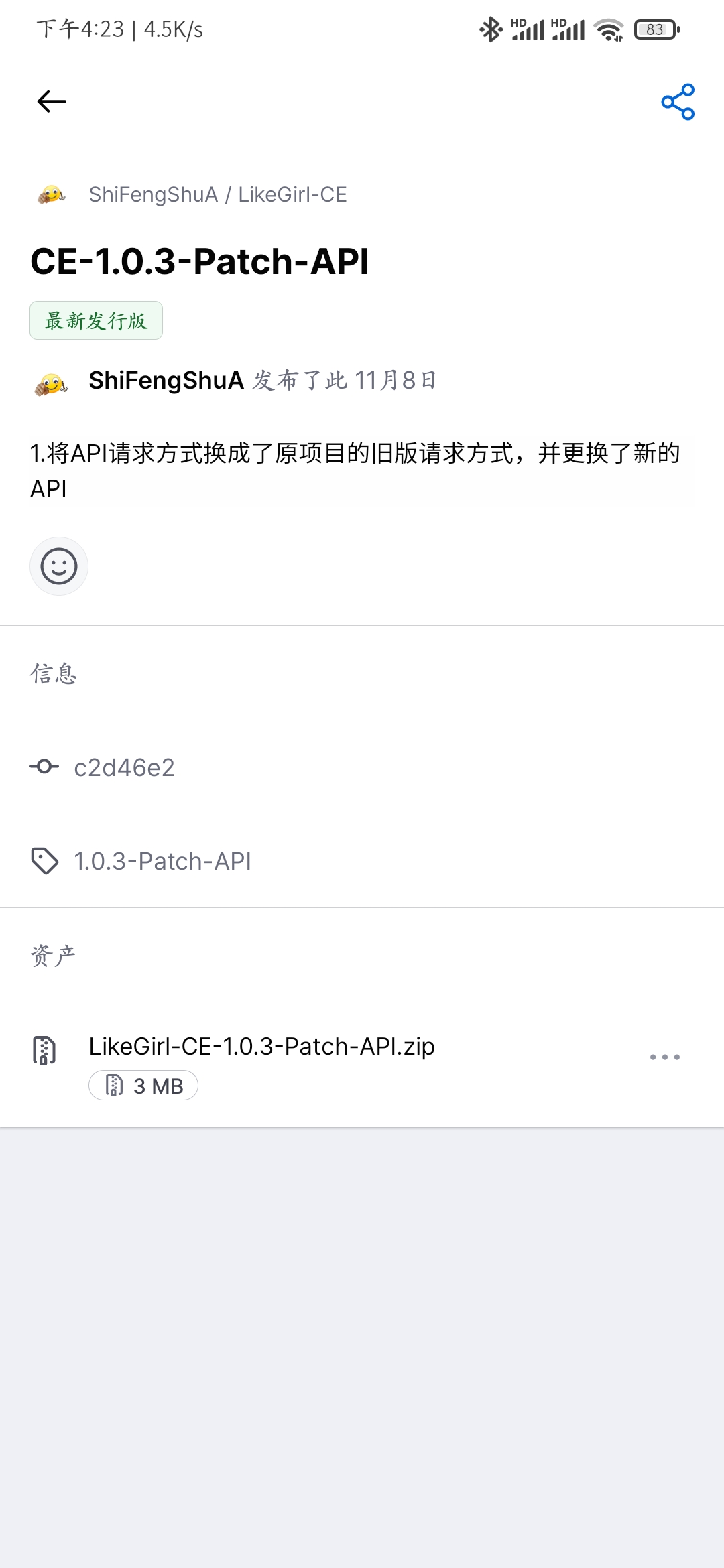Image resolution: width=724 pixels, height=1568 pixels.
Task: Click the tag icon beside 1.0.3-Patch-API
Action: click(x=44, y=861)
